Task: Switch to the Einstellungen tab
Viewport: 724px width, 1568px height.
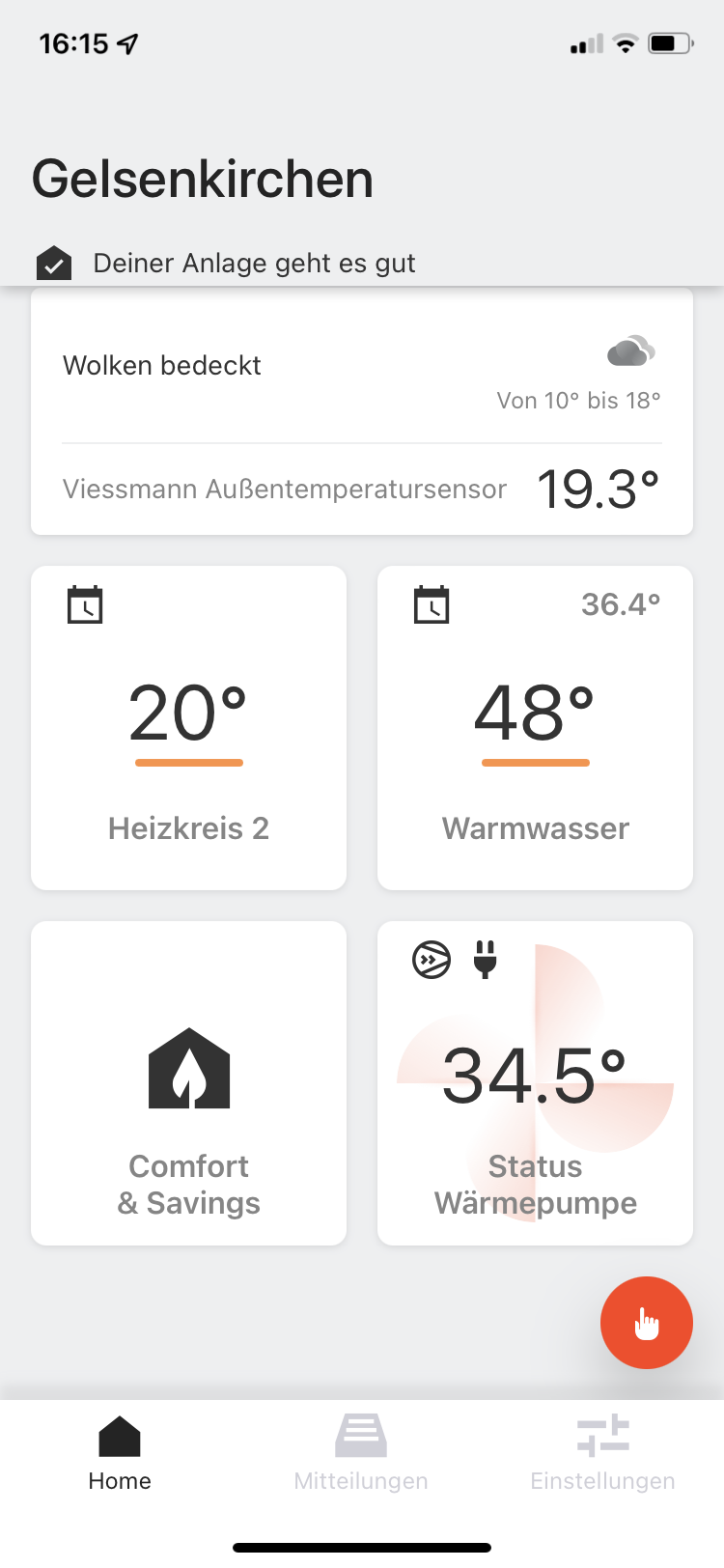Action: point(602,1453)
